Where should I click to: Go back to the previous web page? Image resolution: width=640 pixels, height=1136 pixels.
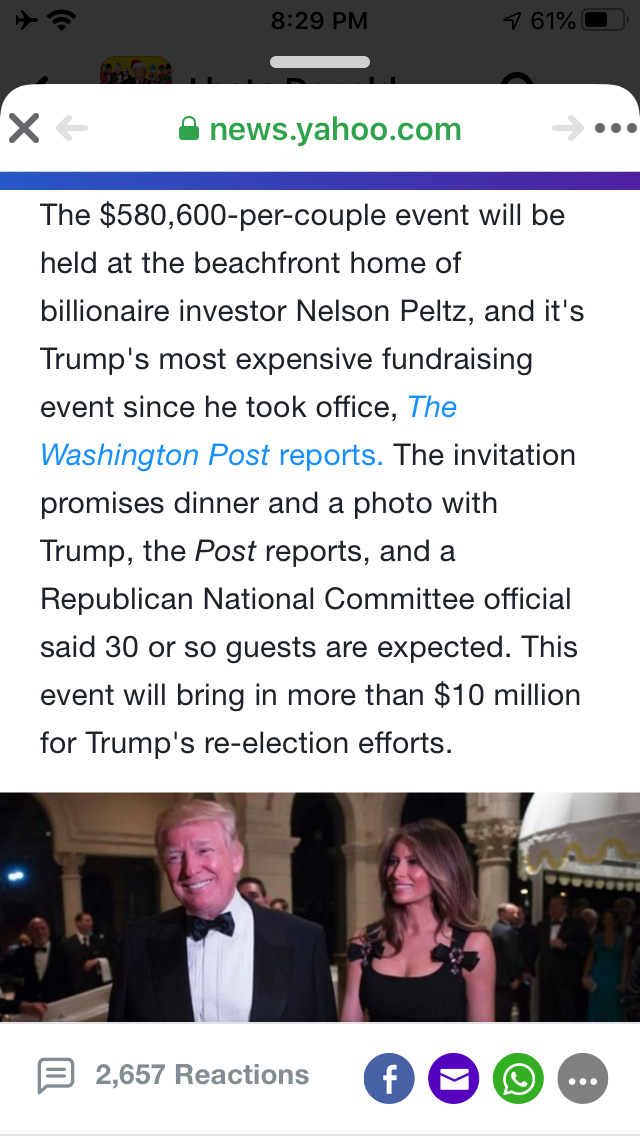72,128
